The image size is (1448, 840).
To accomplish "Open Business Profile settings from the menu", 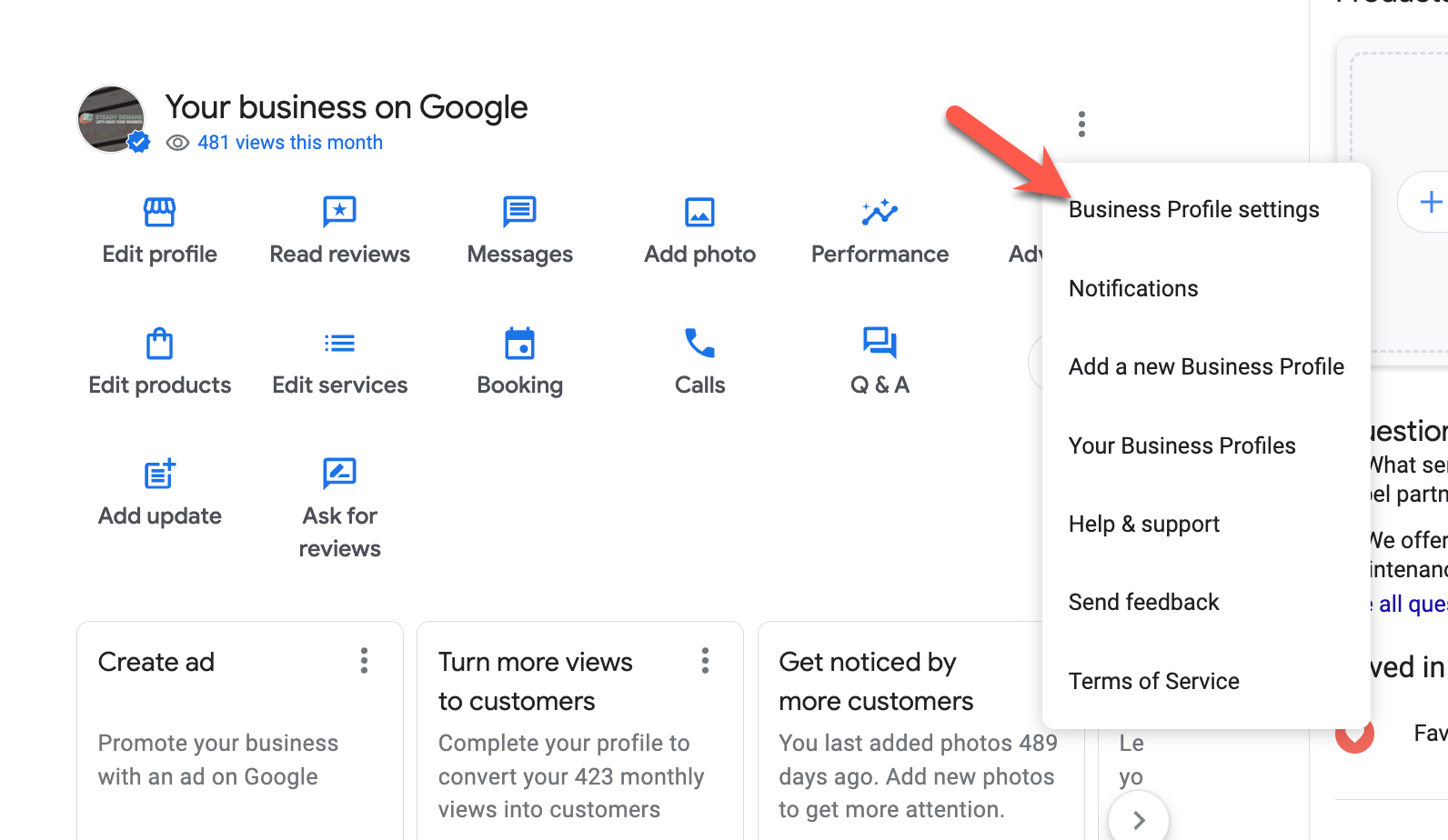I will [x=1193, y=210].
